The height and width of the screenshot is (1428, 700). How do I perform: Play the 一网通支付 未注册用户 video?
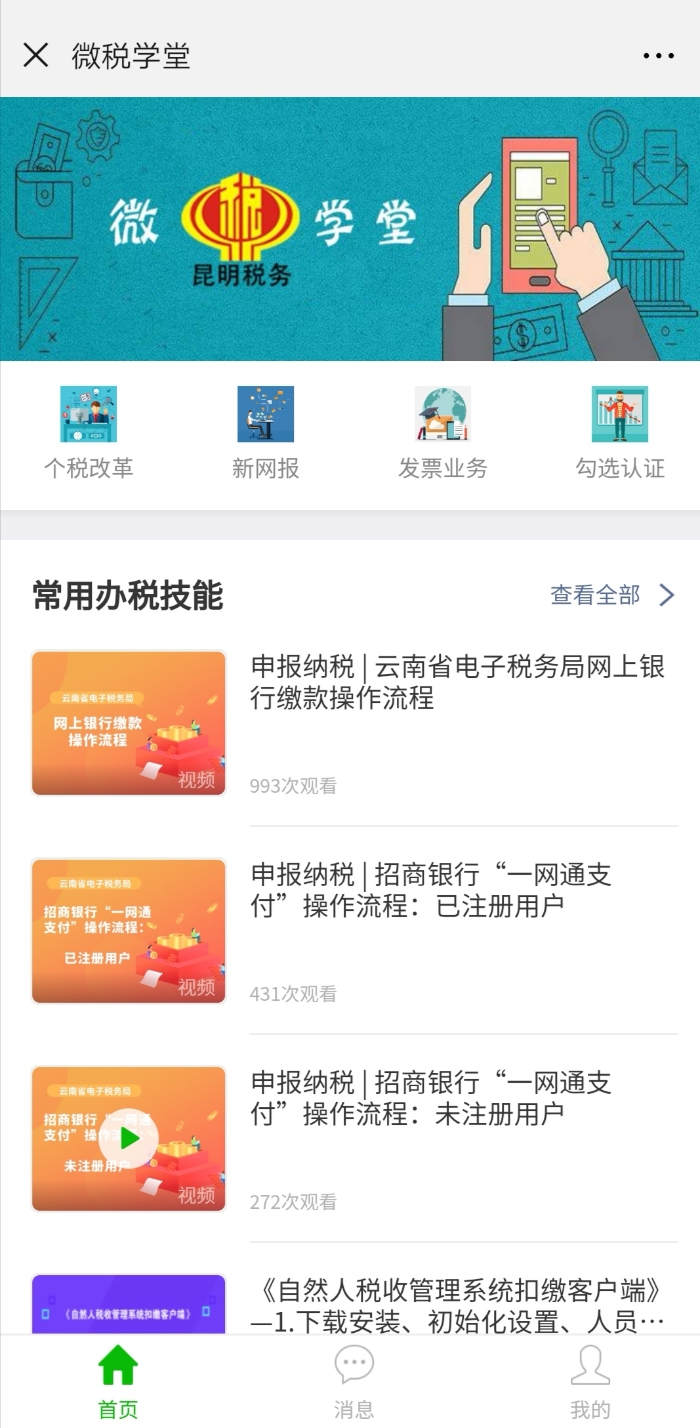click(x=130, y=1138)
